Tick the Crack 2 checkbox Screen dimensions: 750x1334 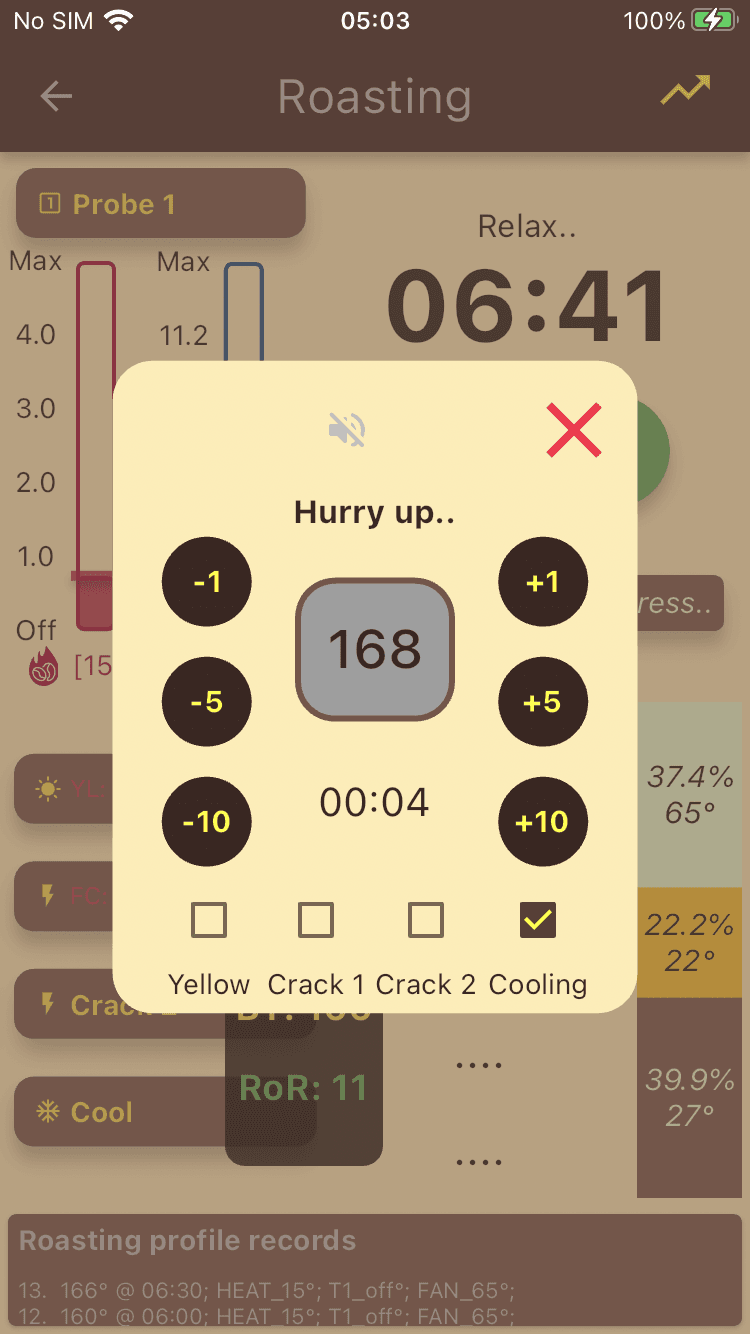point(426,920)
